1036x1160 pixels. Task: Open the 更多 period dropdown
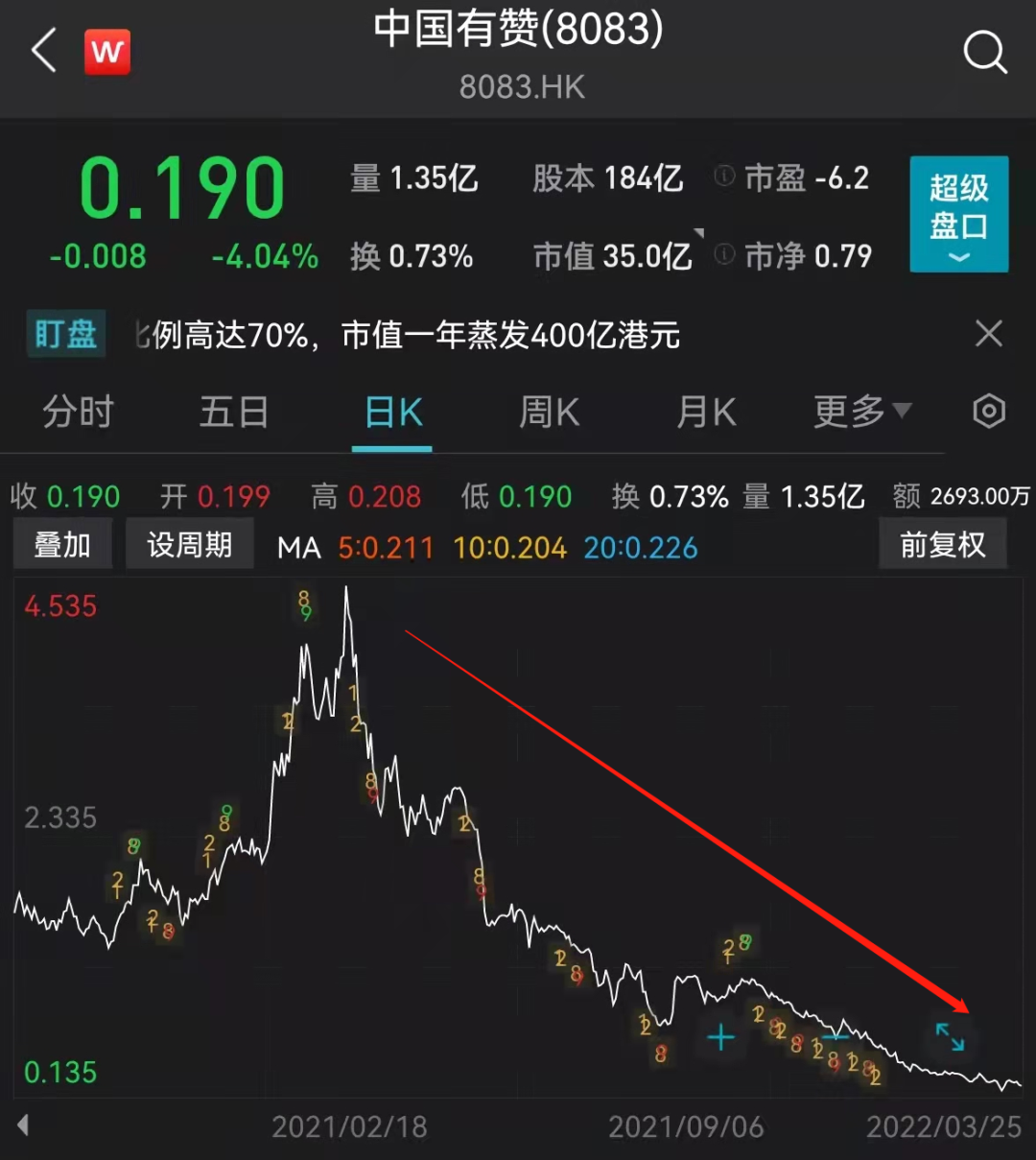coord(861,413)
